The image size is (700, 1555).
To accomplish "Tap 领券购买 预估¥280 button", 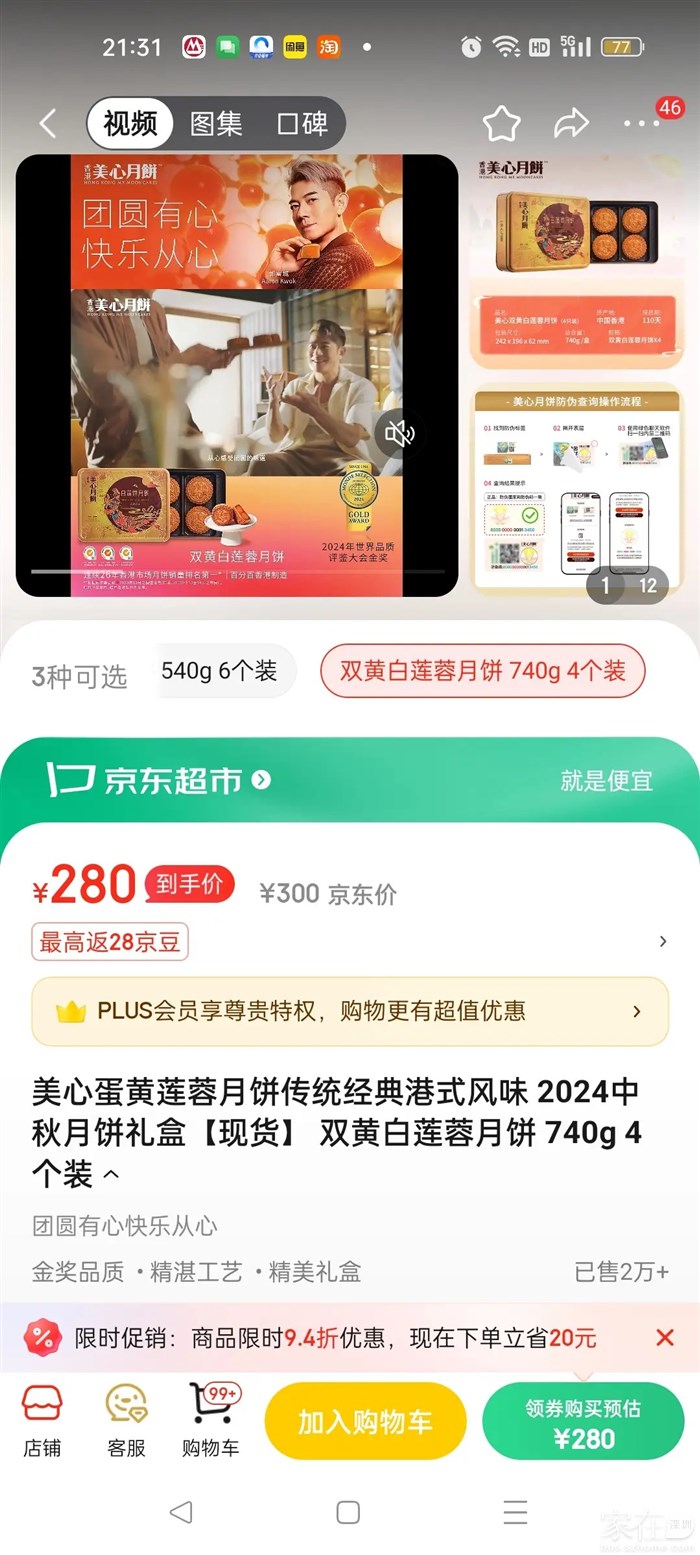I will (583, 1421).
